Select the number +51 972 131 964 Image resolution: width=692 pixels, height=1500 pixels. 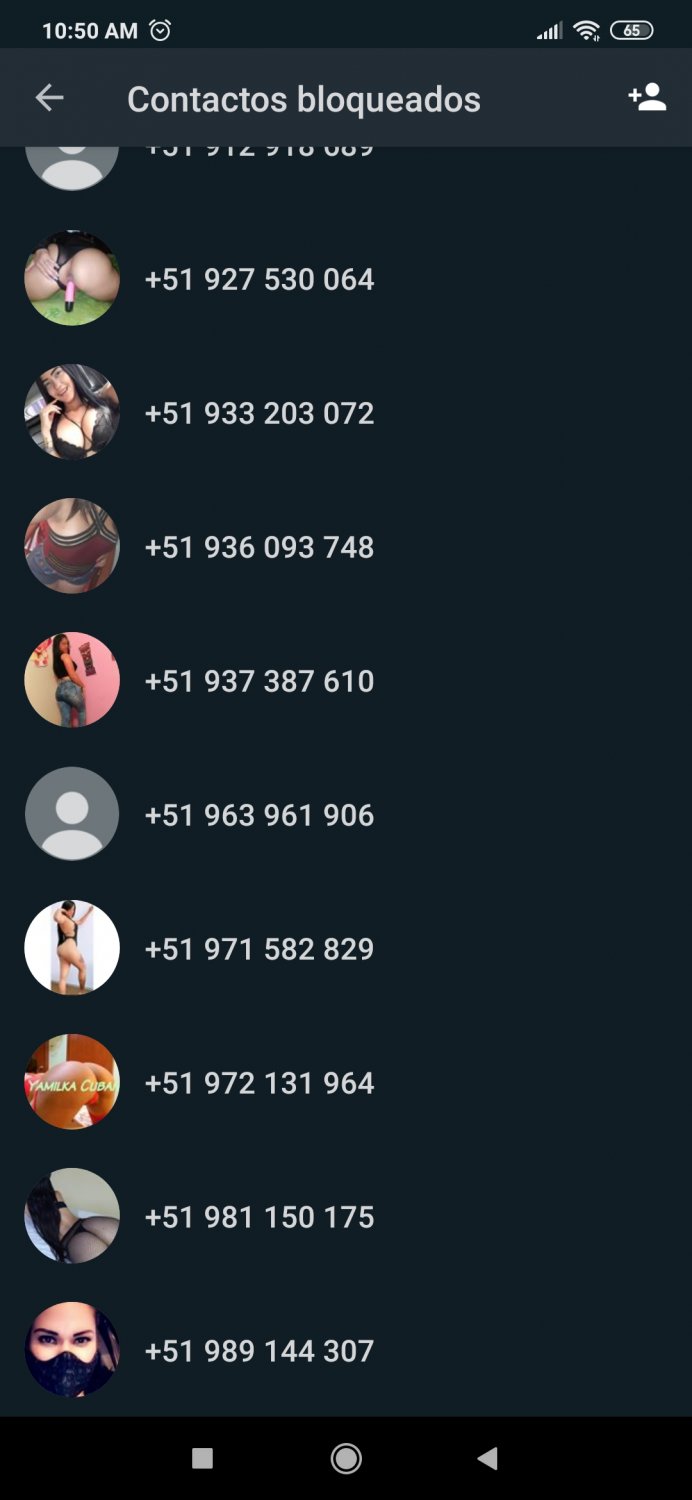[346, 1083]
